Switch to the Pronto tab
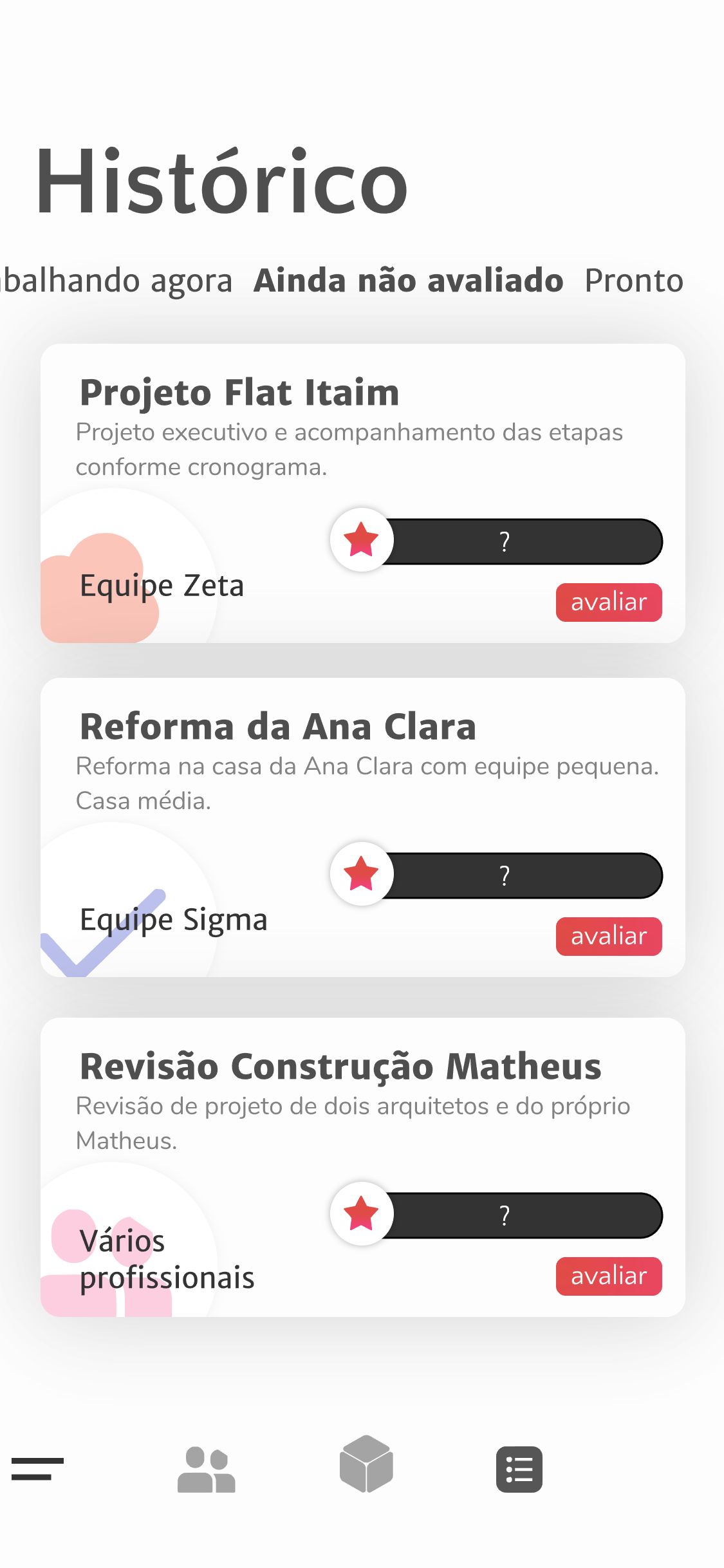This screenshot has height=1568, width=724. tap(633, 281)
